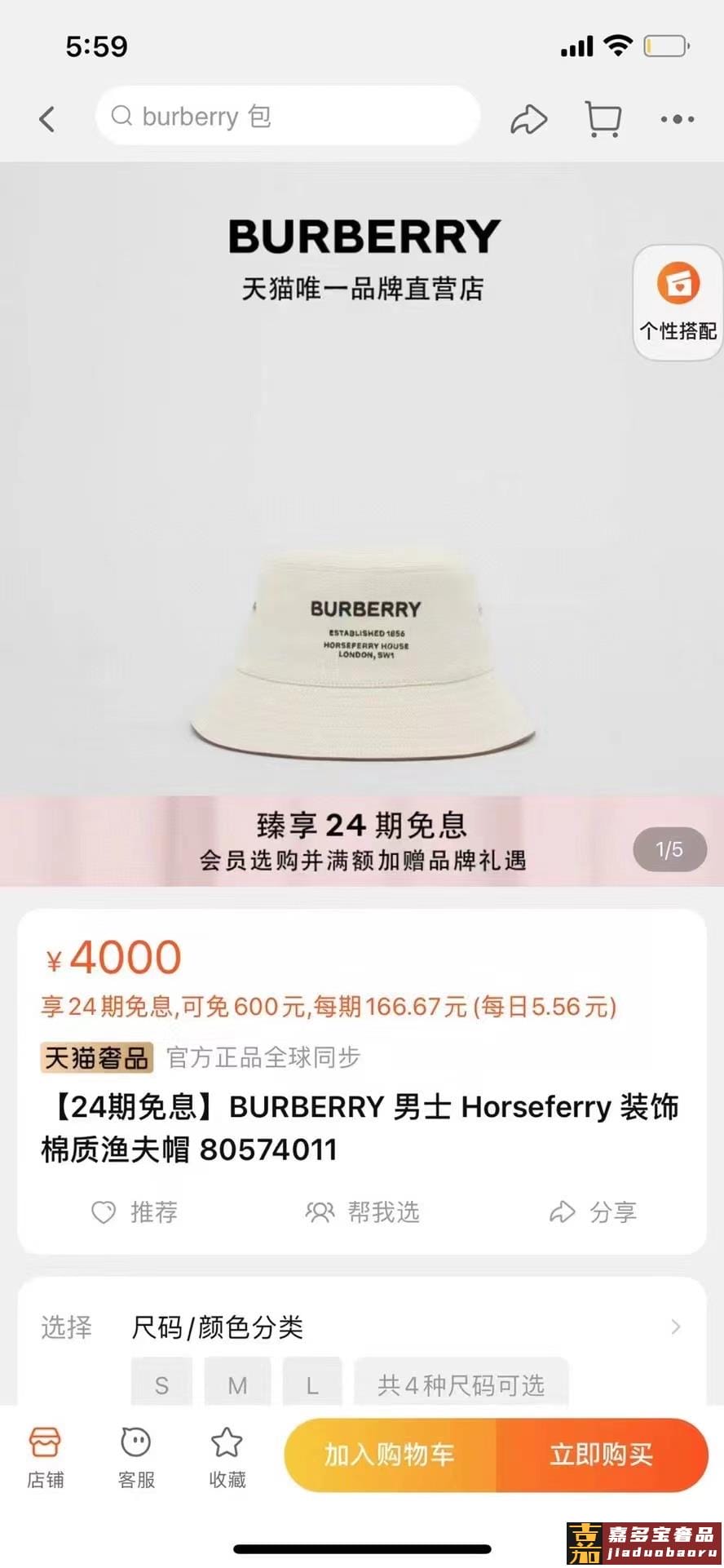This screenshot has width=724, height=1568.
Task: Open 个性搭配 styling suggestions
Action: click(x=678, y=302)
